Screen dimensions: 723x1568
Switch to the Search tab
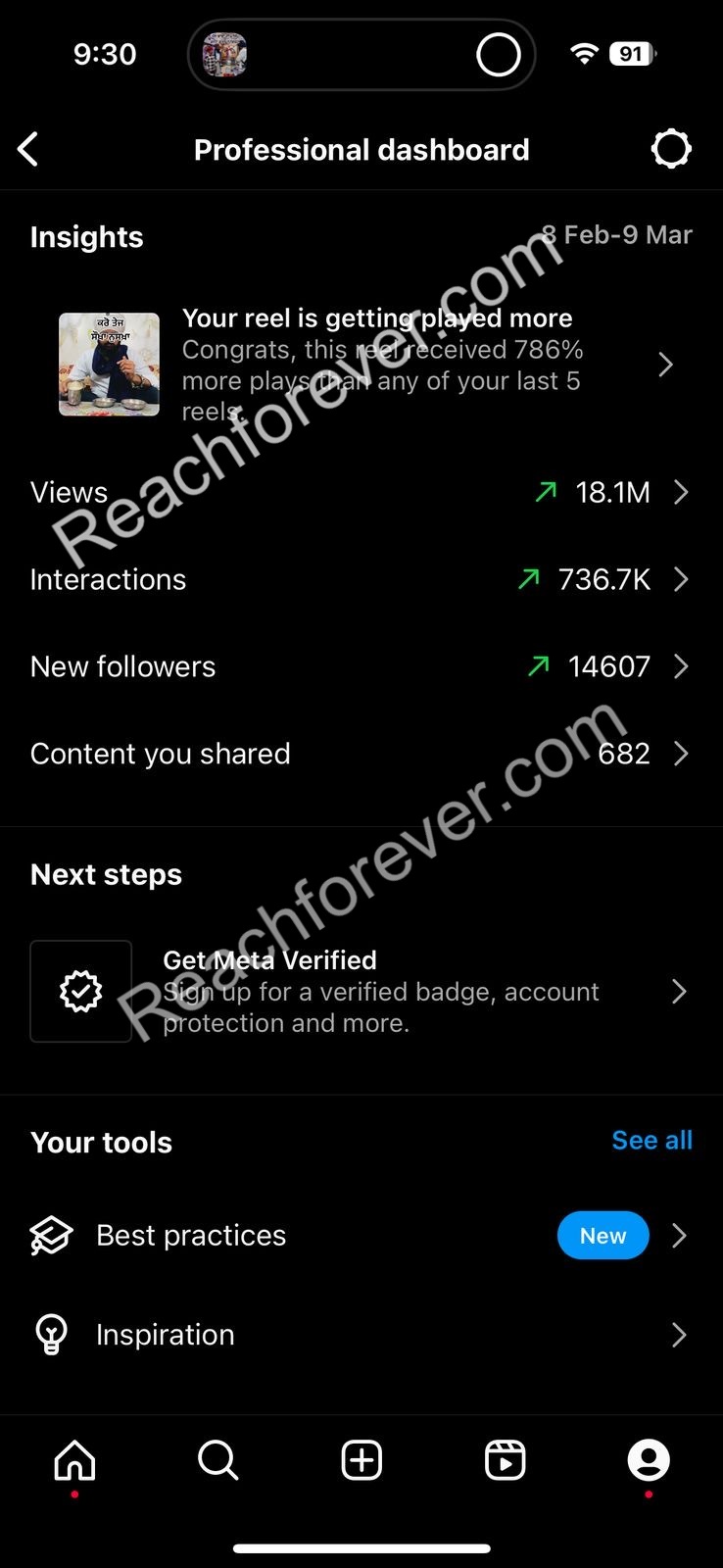(217, 1460)
